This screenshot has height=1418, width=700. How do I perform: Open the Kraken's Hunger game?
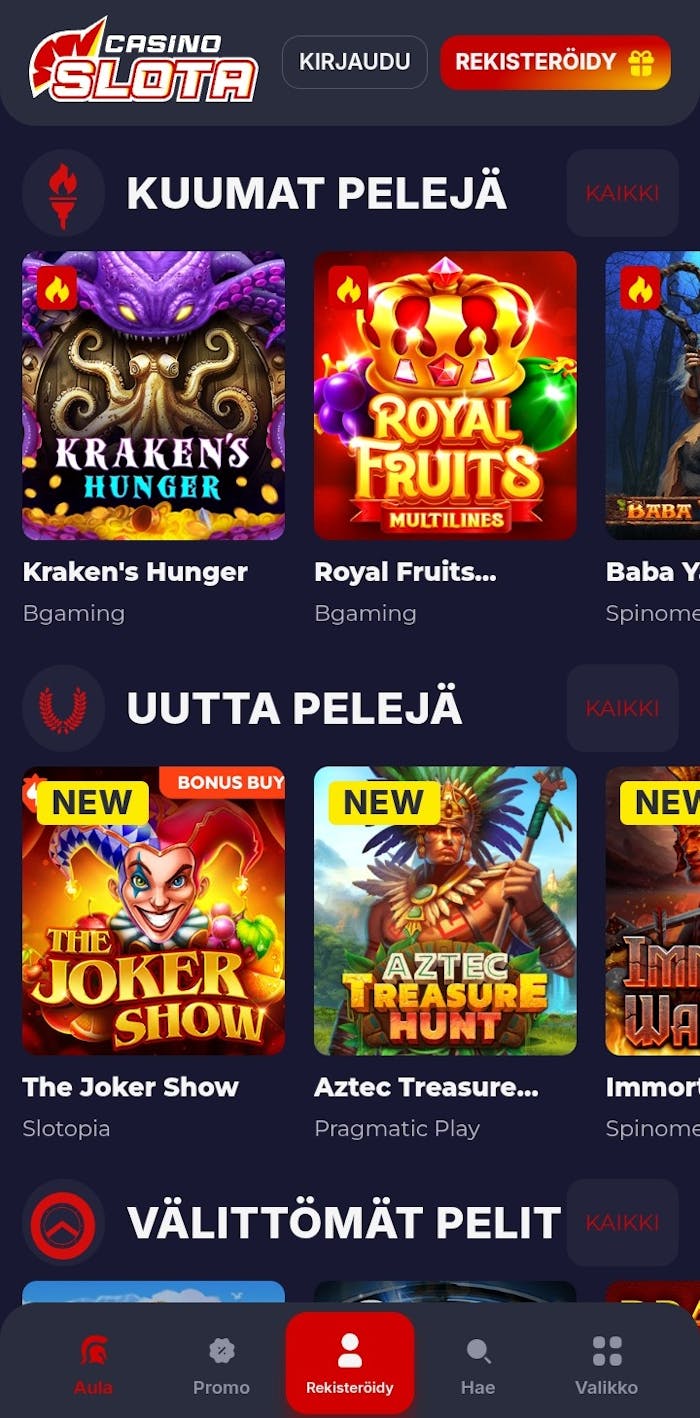(153, 396)
